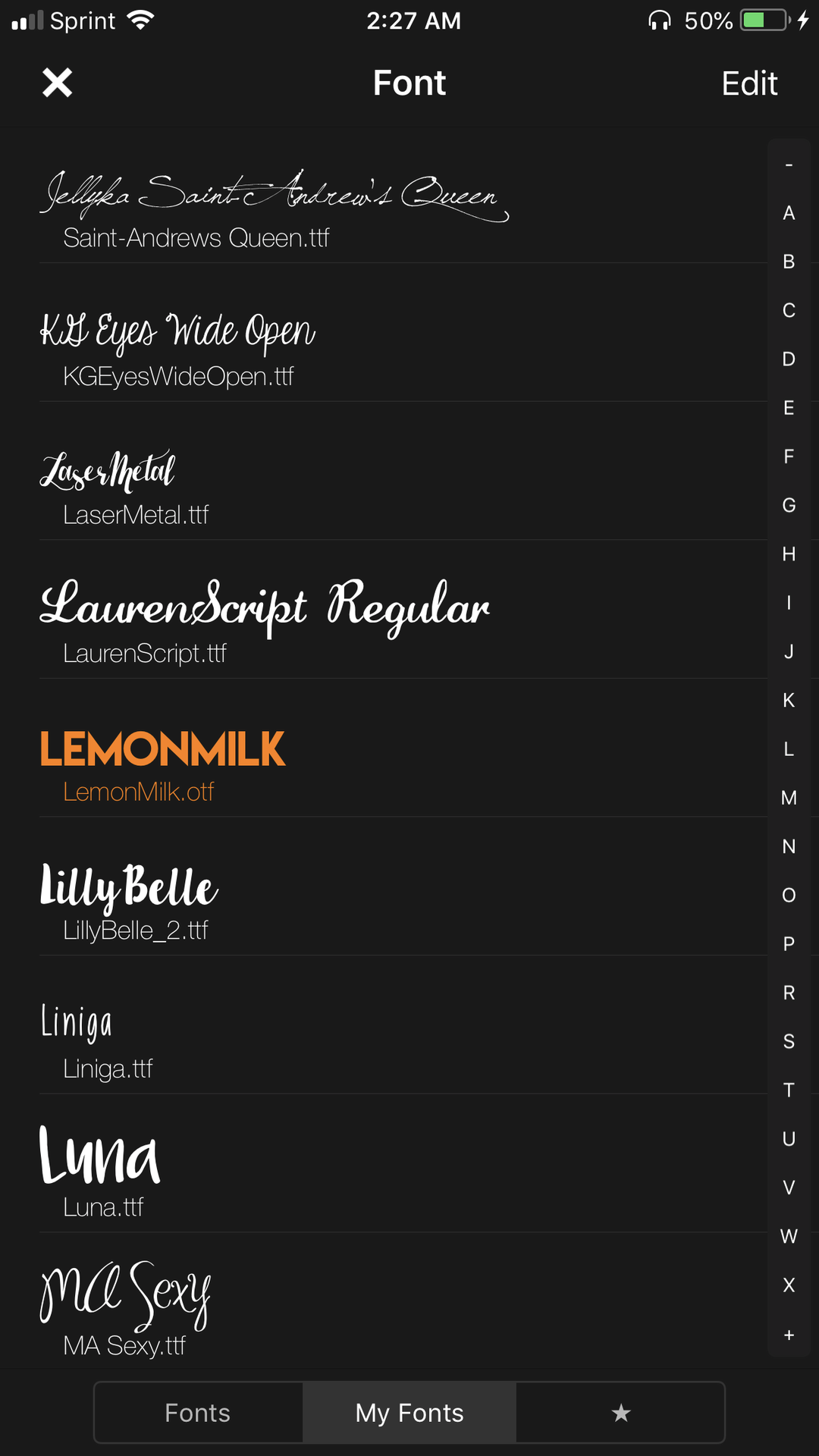Switch to the My Fonts tab
This screenshot has height=1456, width=819.
[409, 1413]
